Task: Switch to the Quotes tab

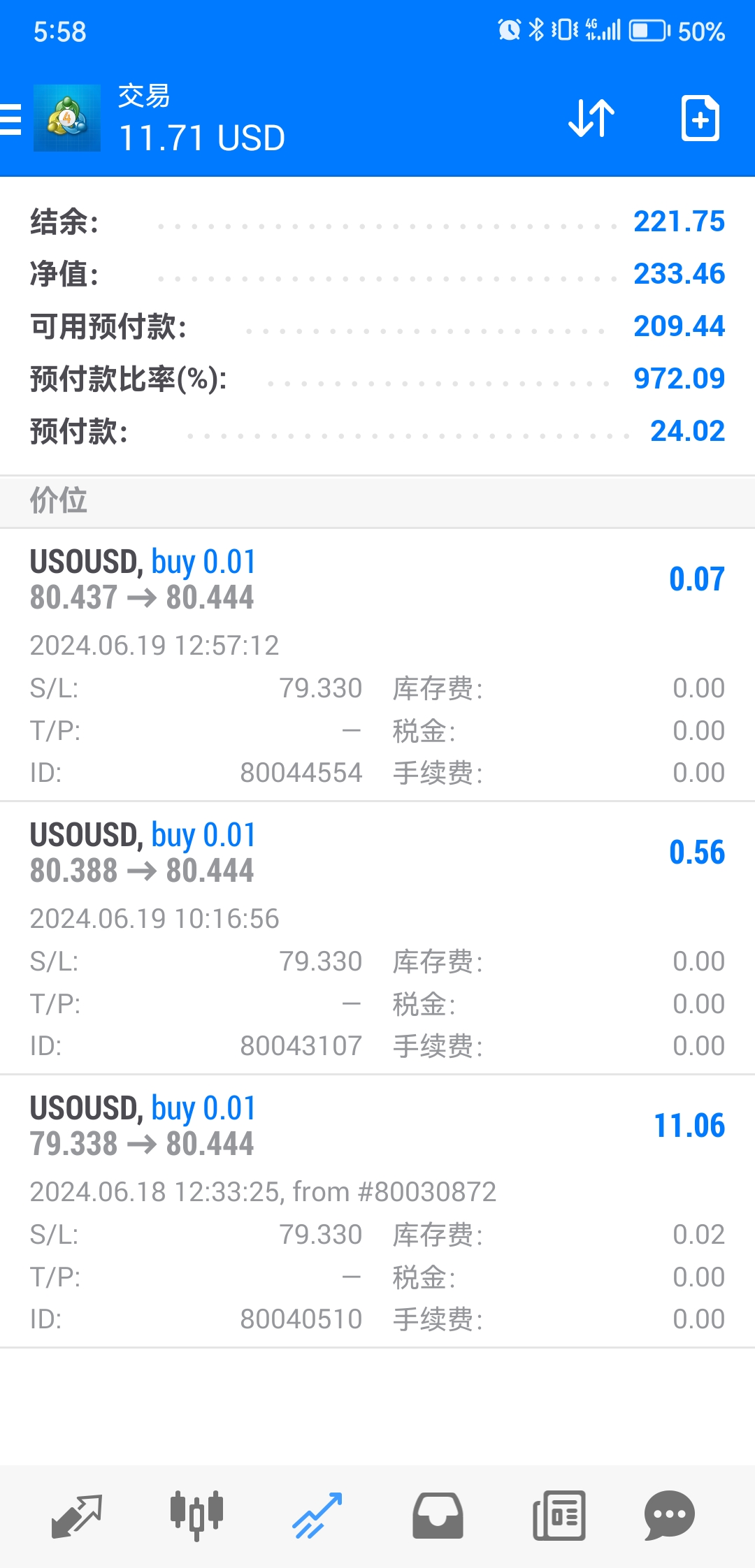Action: 78,1516
